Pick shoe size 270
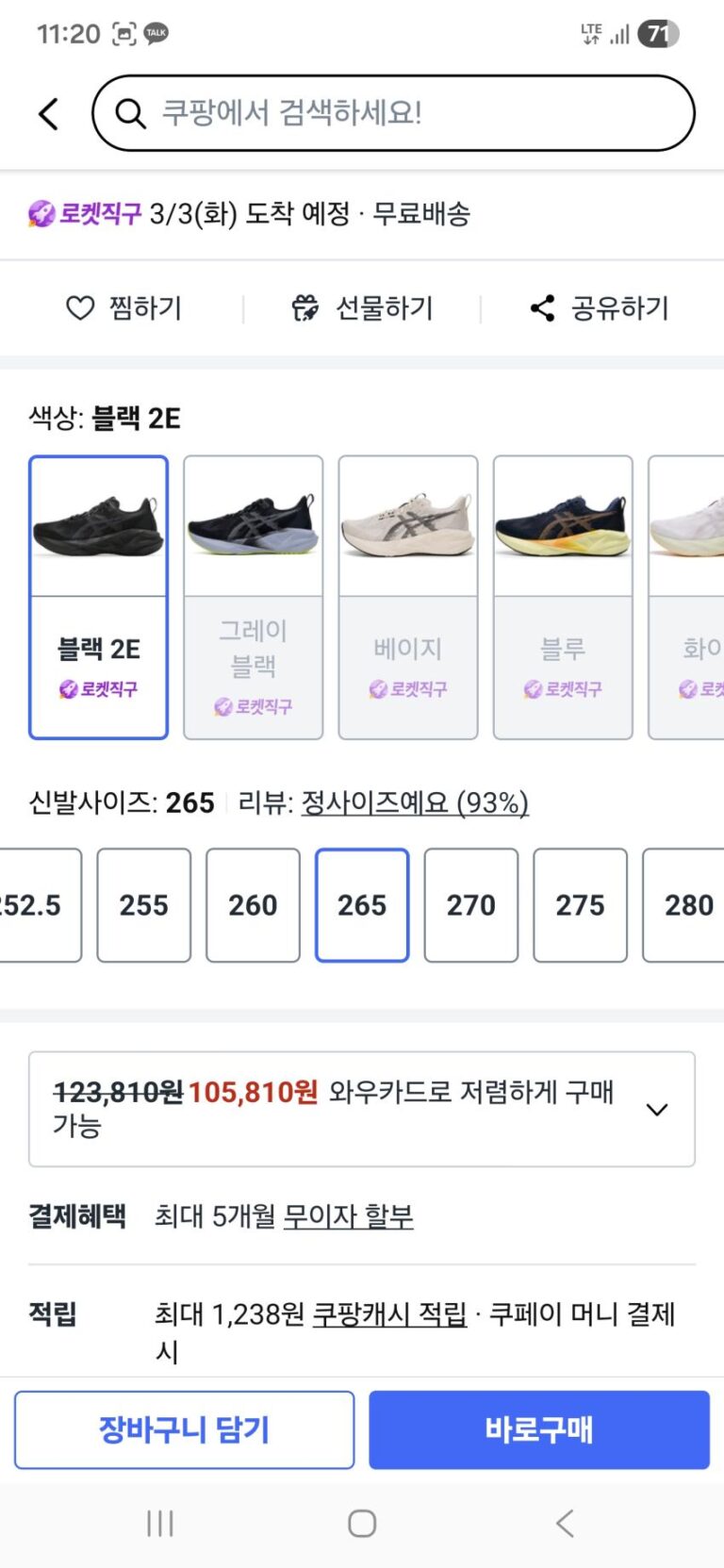 (x=470, y=905)
